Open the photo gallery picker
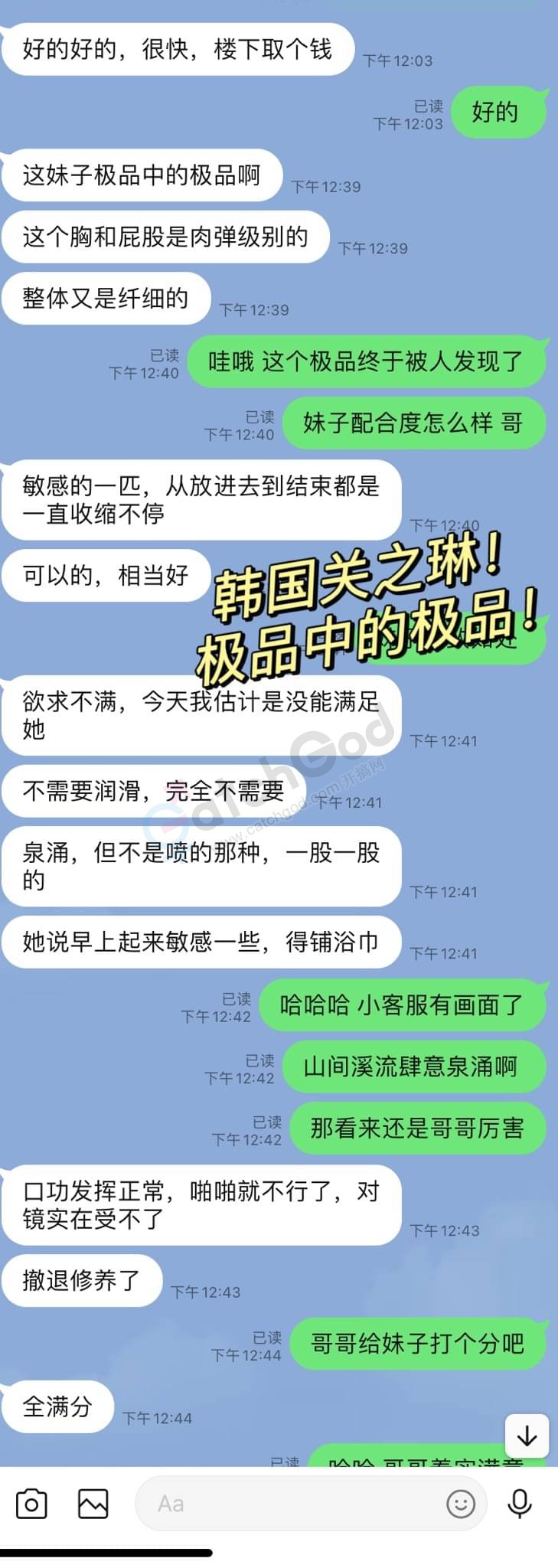 [93, 1504]
